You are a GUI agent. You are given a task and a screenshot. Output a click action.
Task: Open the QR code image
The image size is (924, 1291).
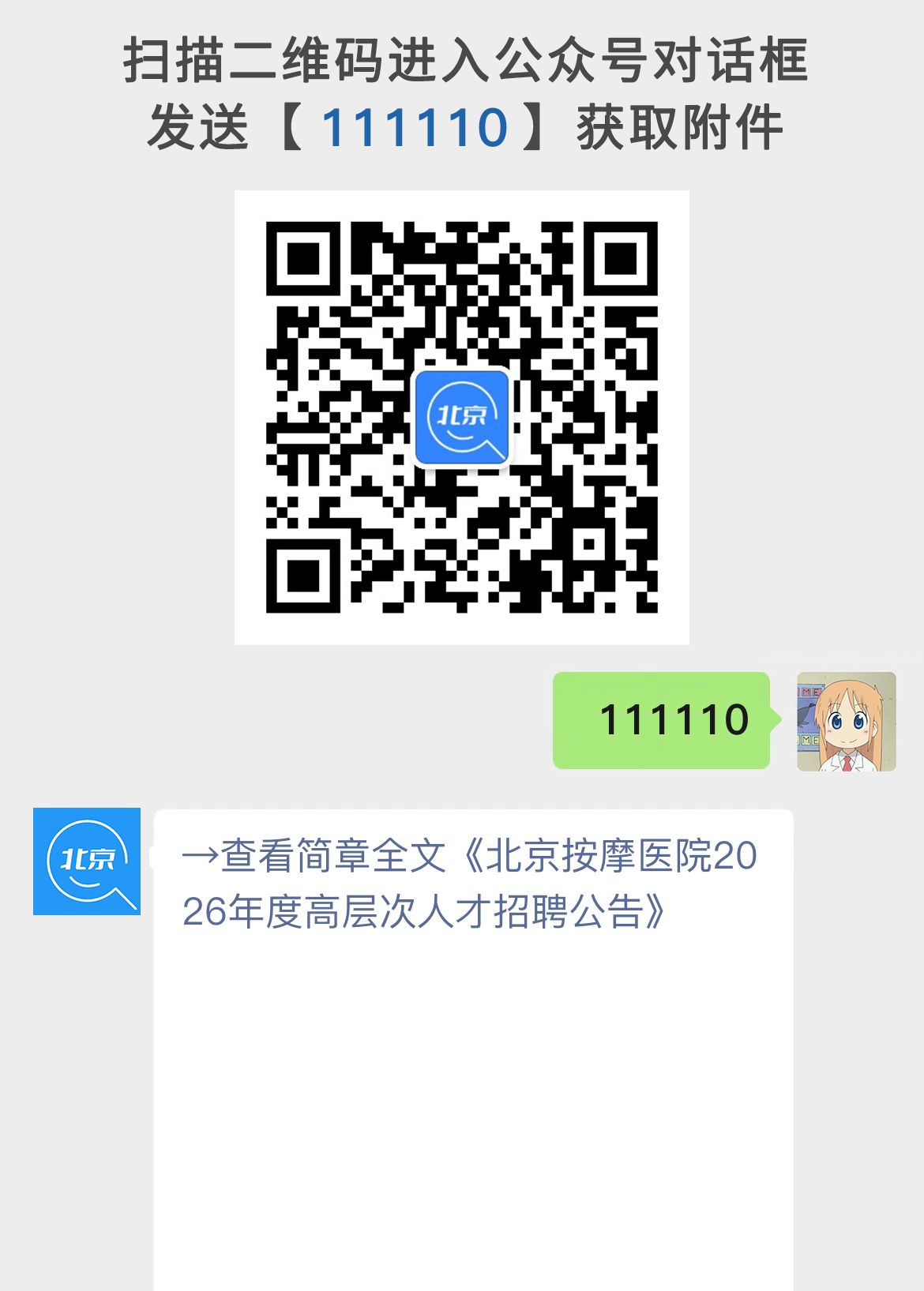462,416
